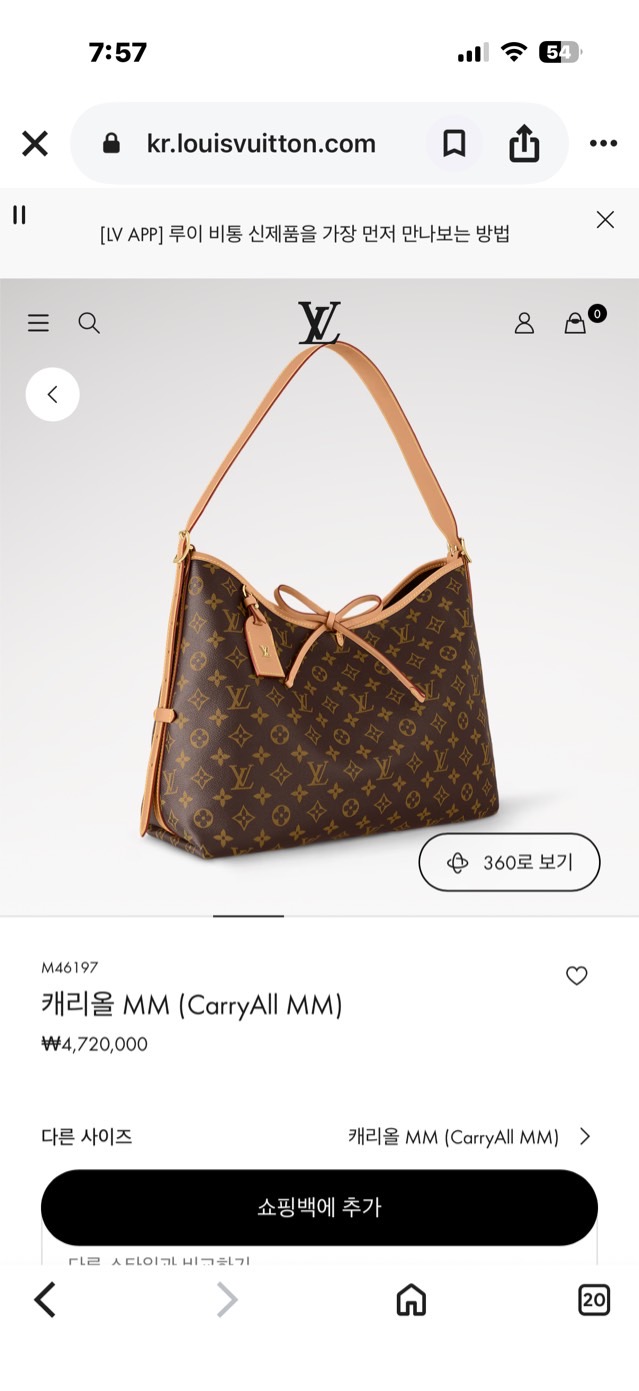The width and height of the screenshot is (639, 1391).
Task: Pause the rotating LV APP banner
Action: point(19,215)
